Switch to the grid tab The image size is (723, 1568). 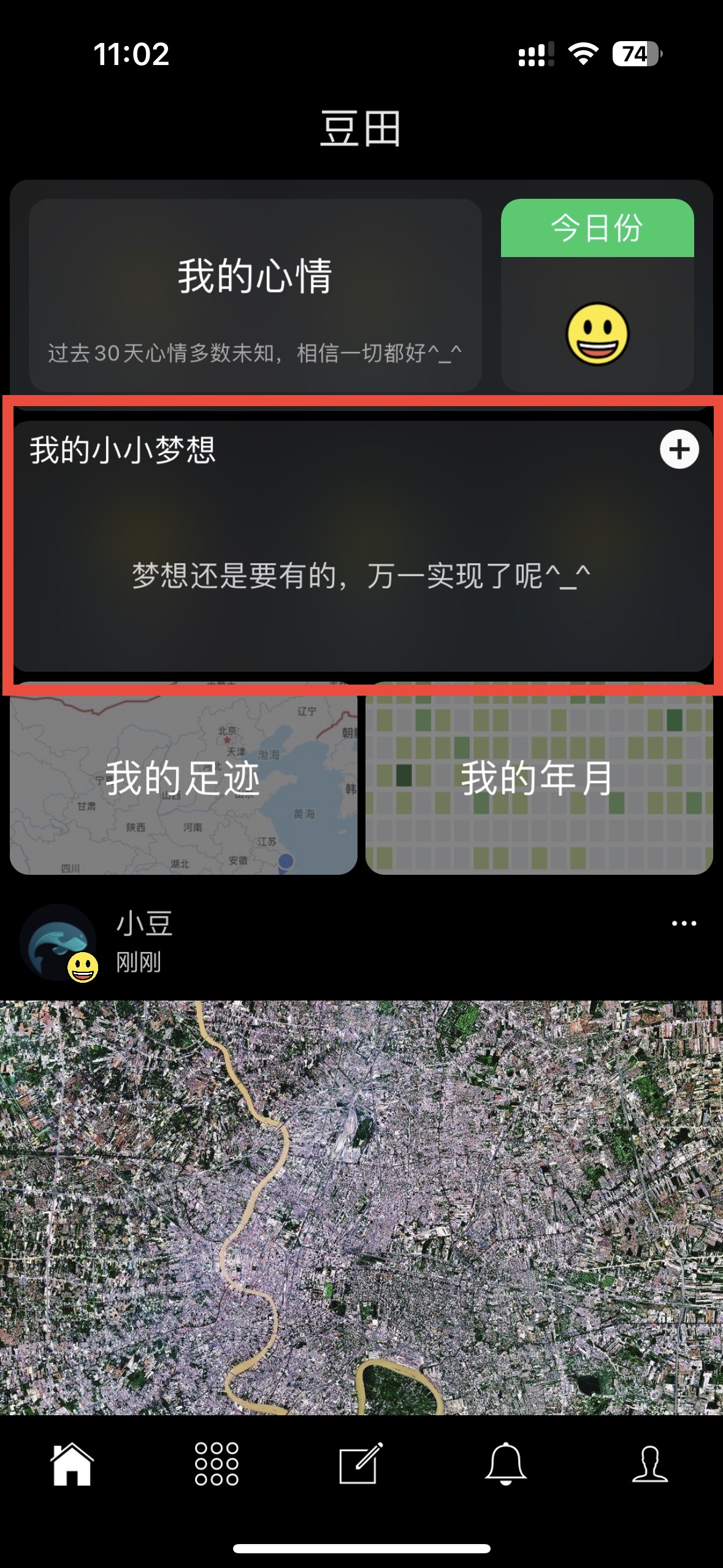pyautogui.click(x=216, y=1464)
